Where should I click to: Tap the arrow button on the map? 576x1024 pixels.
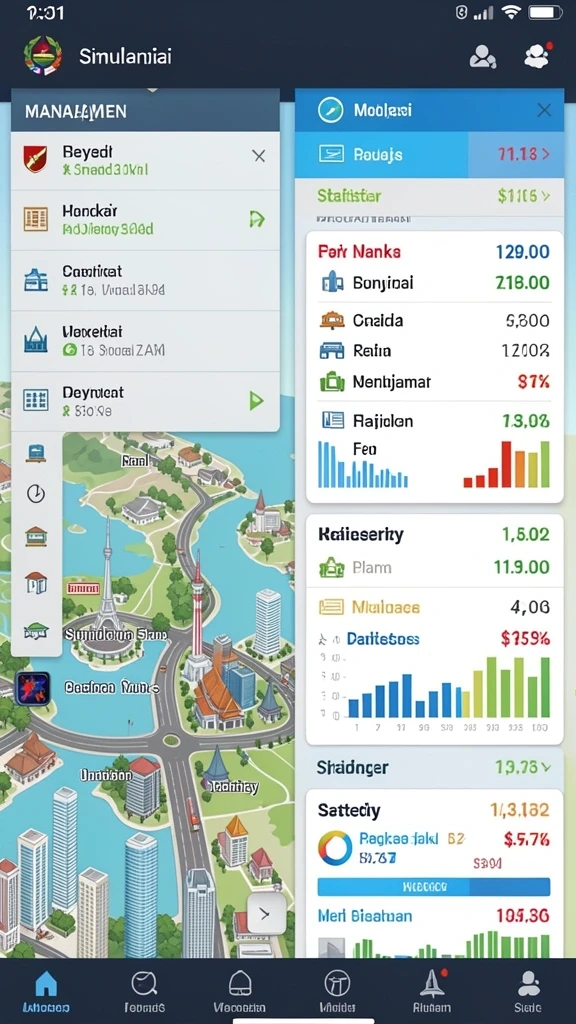266,914
